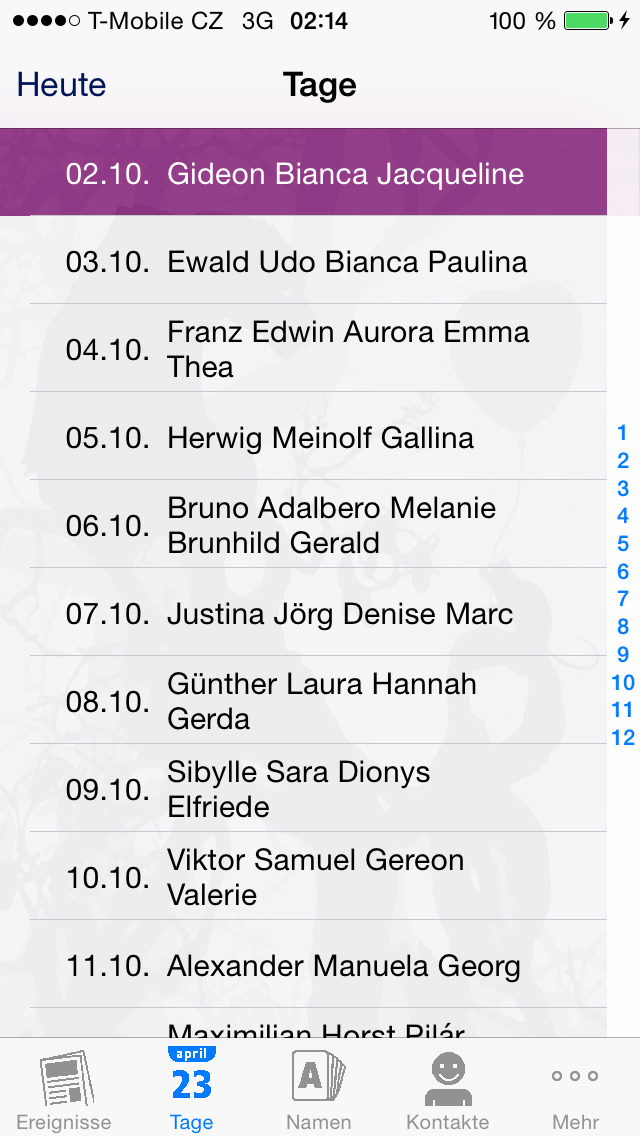
Task: Jump to month 1 in index
Action: click(623, 433)
